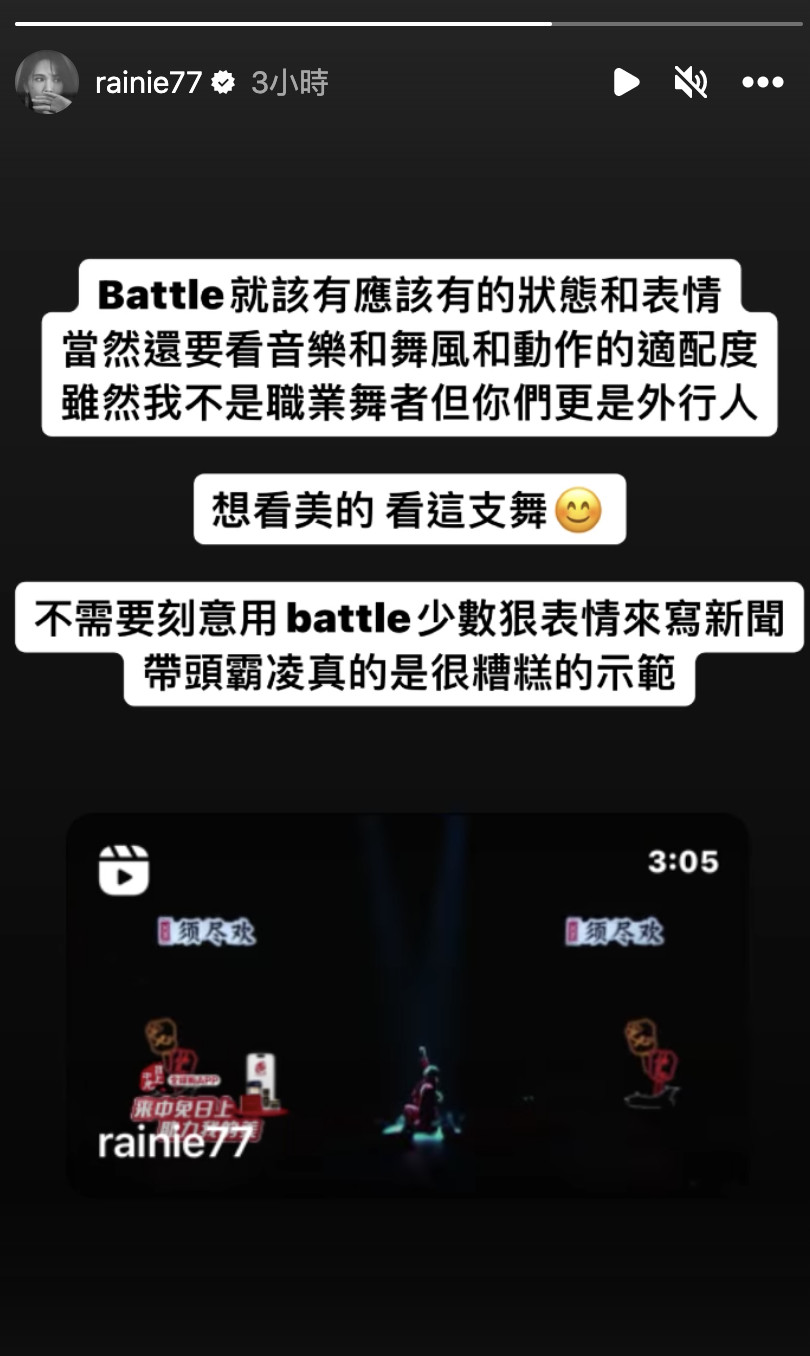This screenshot has height=1356, width=810.
Task: Unmute the story sound
Action: (x=691, y=82)
